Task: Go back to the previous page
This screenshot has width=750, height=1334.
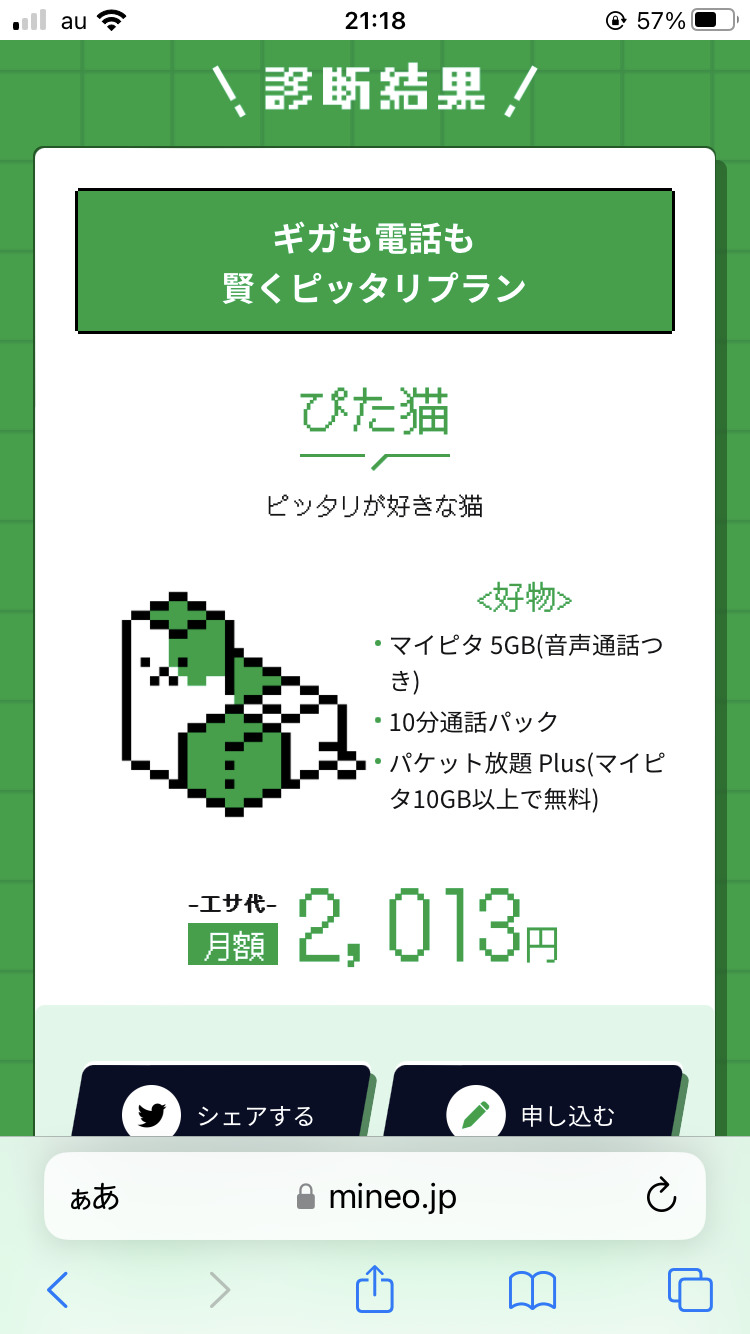Action: [x=58, y=1290]
